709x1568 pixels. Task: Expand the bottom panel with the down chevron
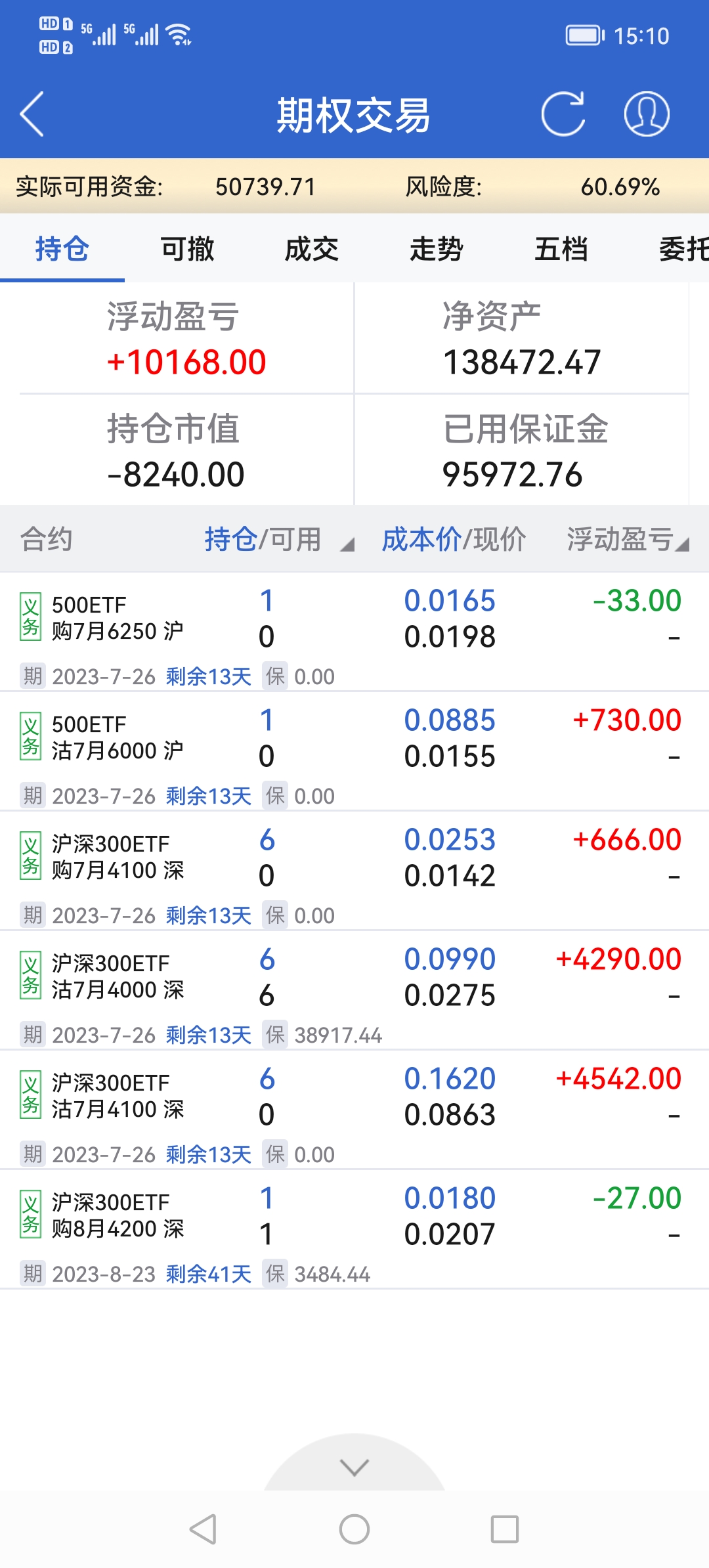(x=354, y=1467)
